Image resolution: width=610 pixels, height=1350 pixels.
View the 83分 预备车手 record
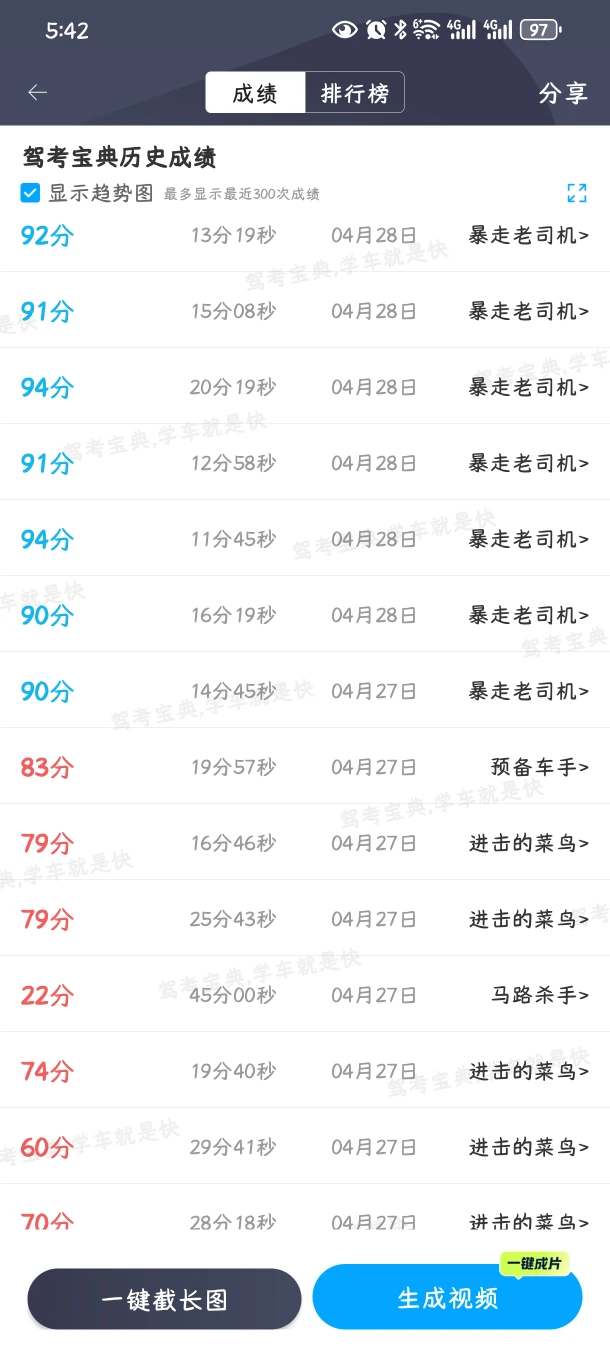click(x=304, y=767)
